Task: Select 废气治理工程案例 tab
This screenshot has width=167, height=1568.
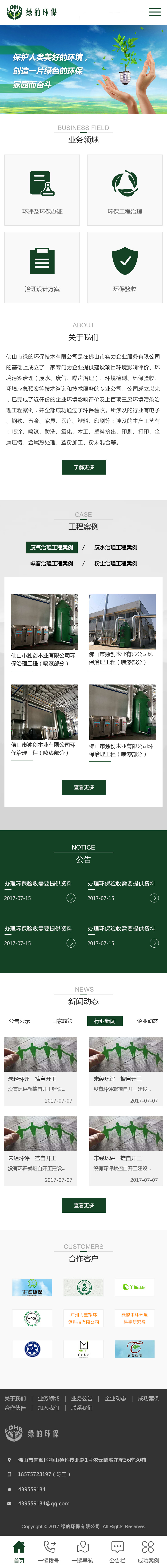Action: (52, 547)
